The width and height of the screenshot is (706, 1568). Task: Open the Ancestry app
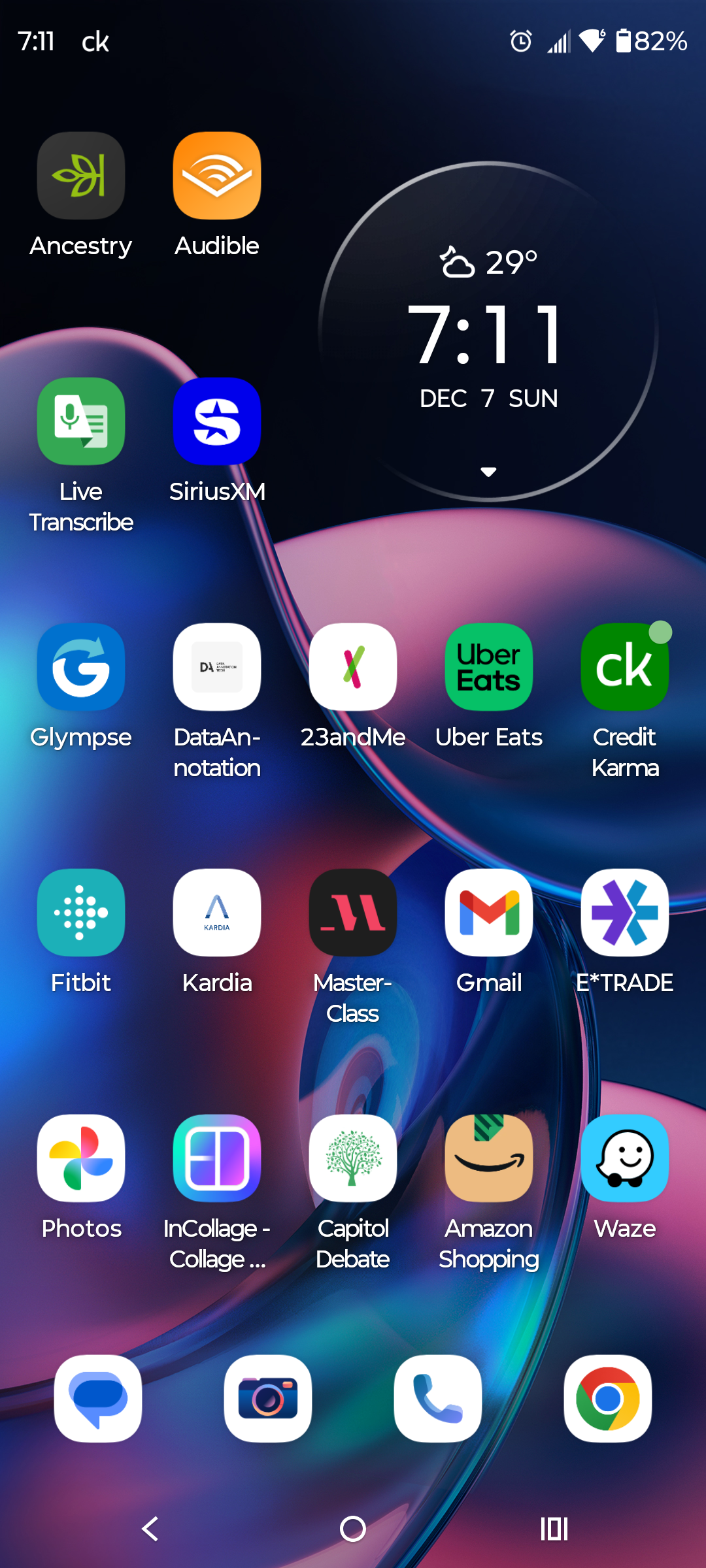pyautogui.click(x=81, y=176)
